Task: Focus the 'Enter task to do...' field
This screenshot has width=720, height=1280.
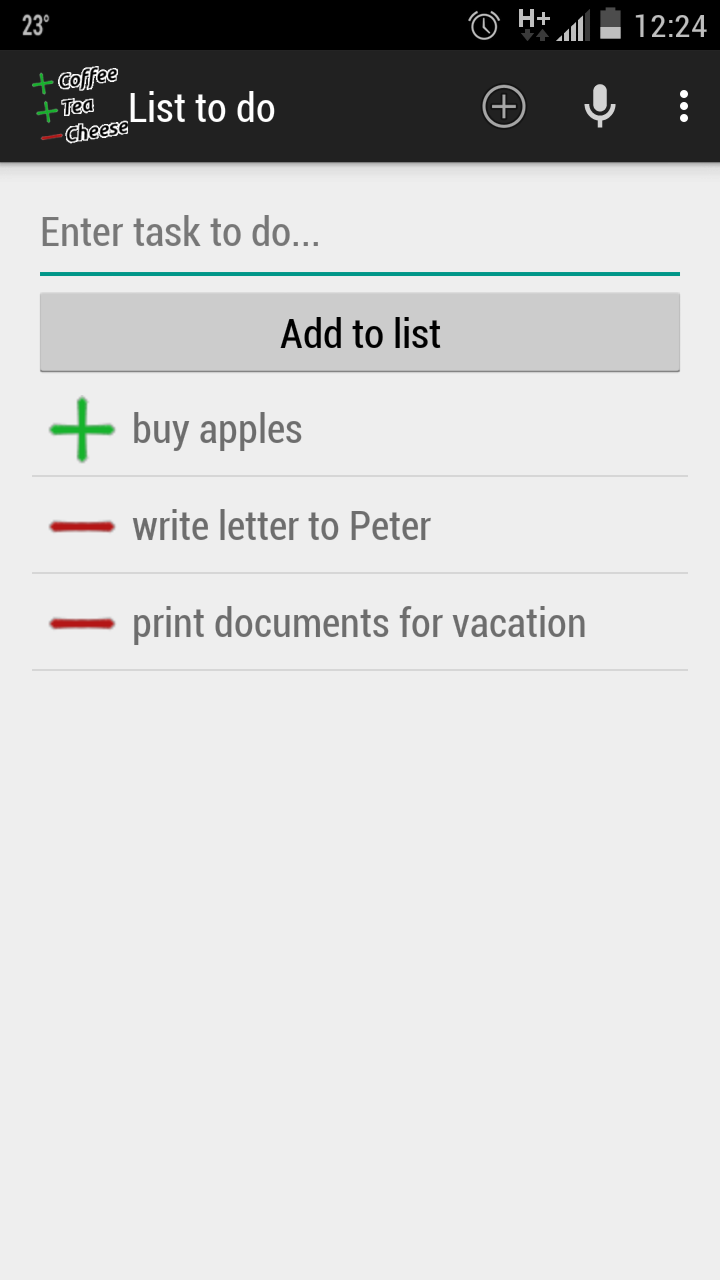Action: tap(360, 233)
